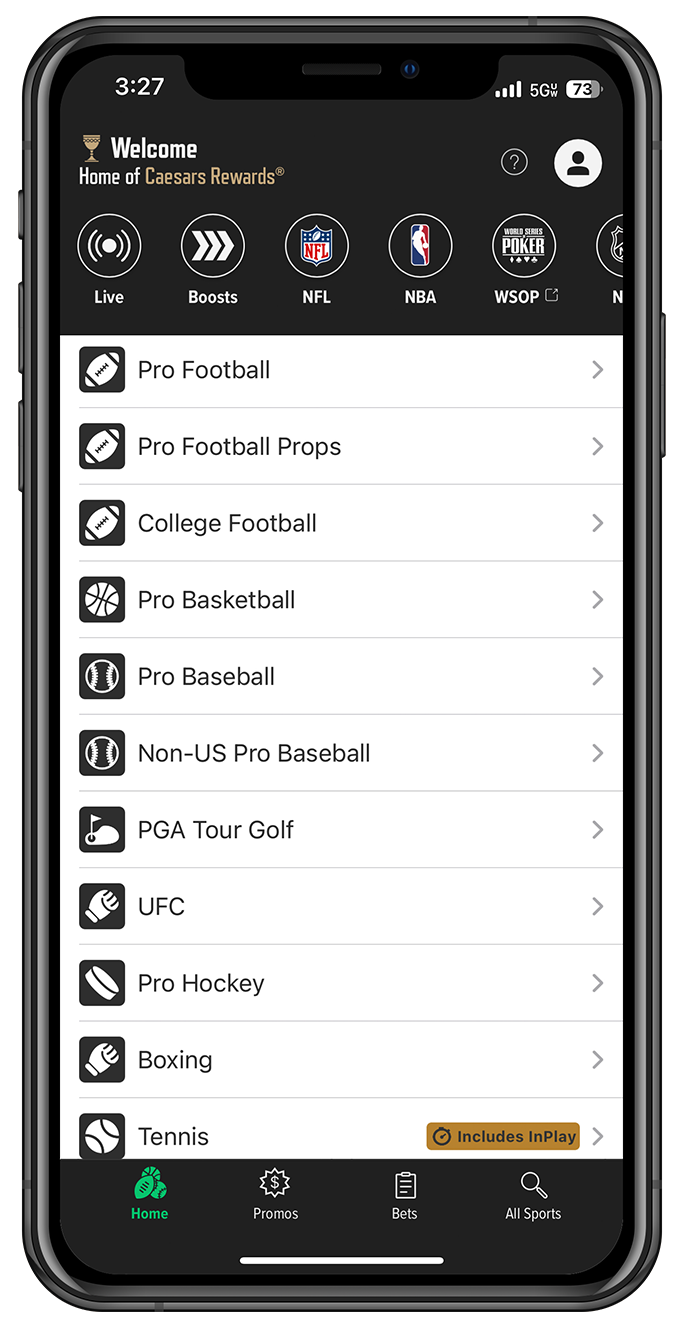Open Pro Football Props
Viewport: 683px width, 1328px height.
[x=341, y=446]
